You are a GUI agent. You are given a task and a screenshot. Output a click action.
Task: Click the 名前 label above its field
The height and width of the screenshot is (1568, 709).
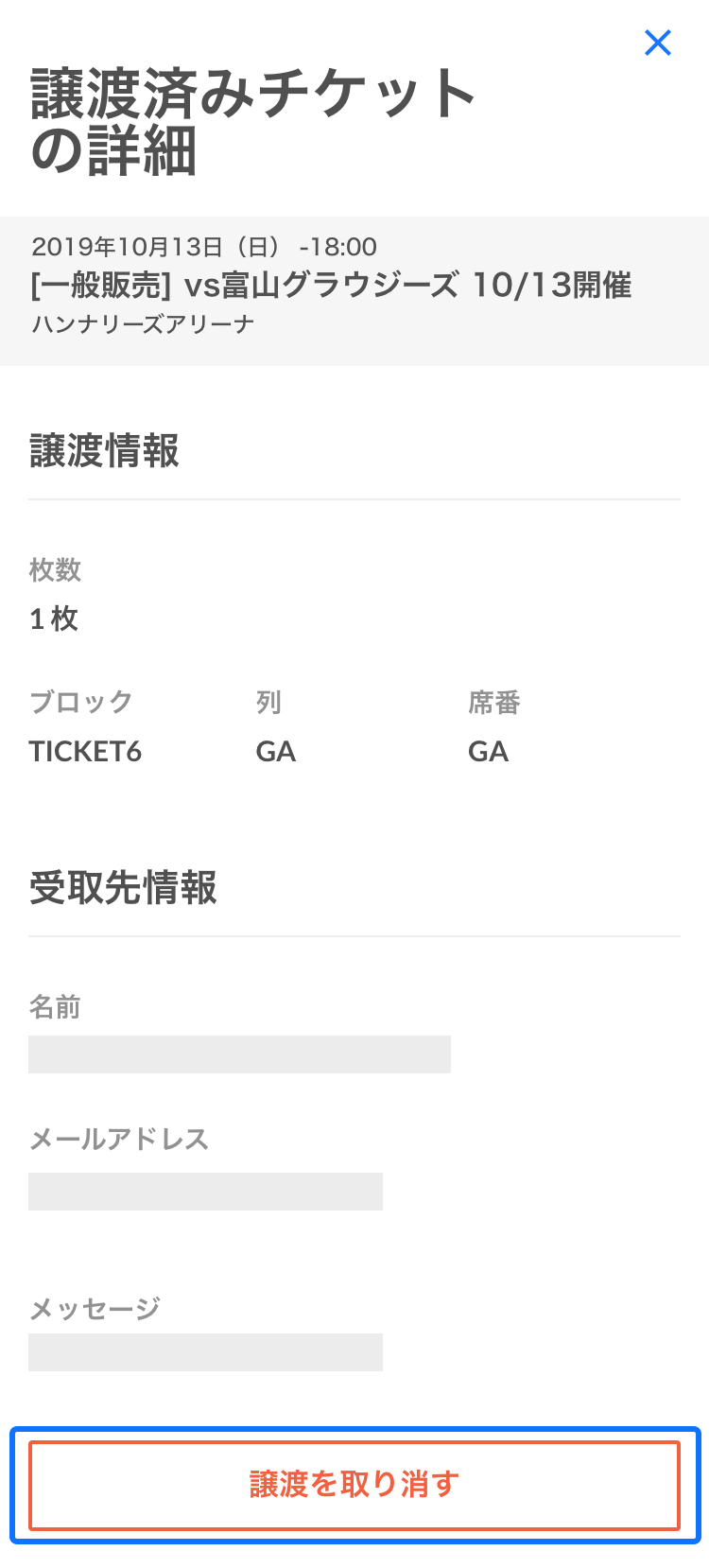(52, 1007)
